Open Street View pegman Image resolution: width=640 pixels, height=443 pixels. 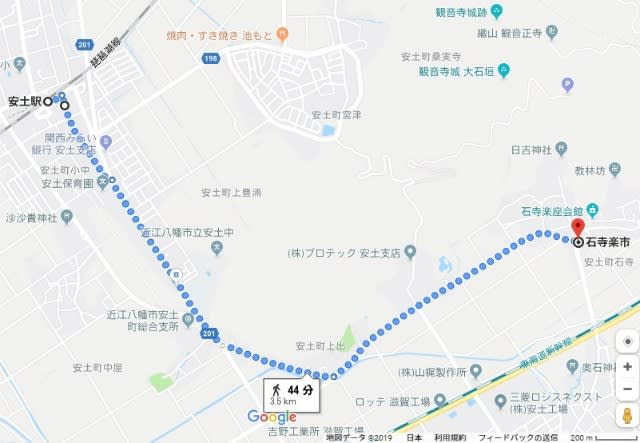626,415
